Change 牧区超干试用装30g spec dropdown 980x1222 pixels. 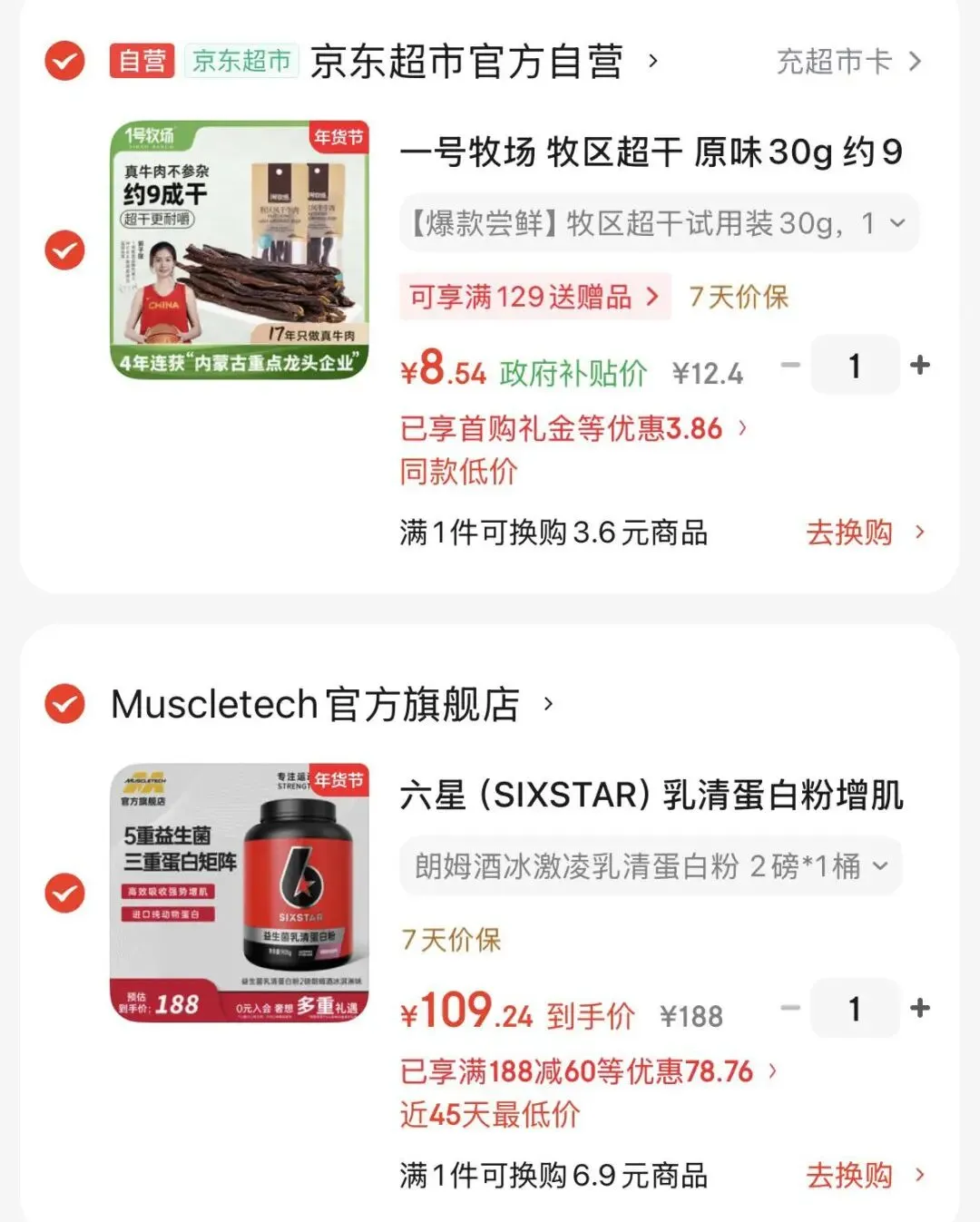click(659, 223)
